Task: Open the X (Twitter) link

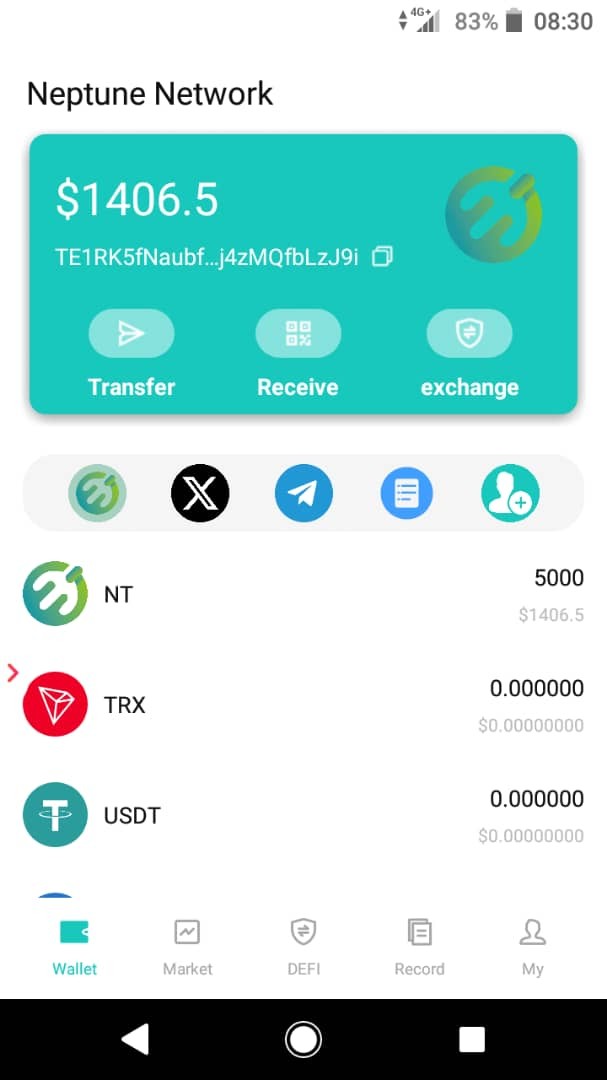Action: click(x=200, y=493)
